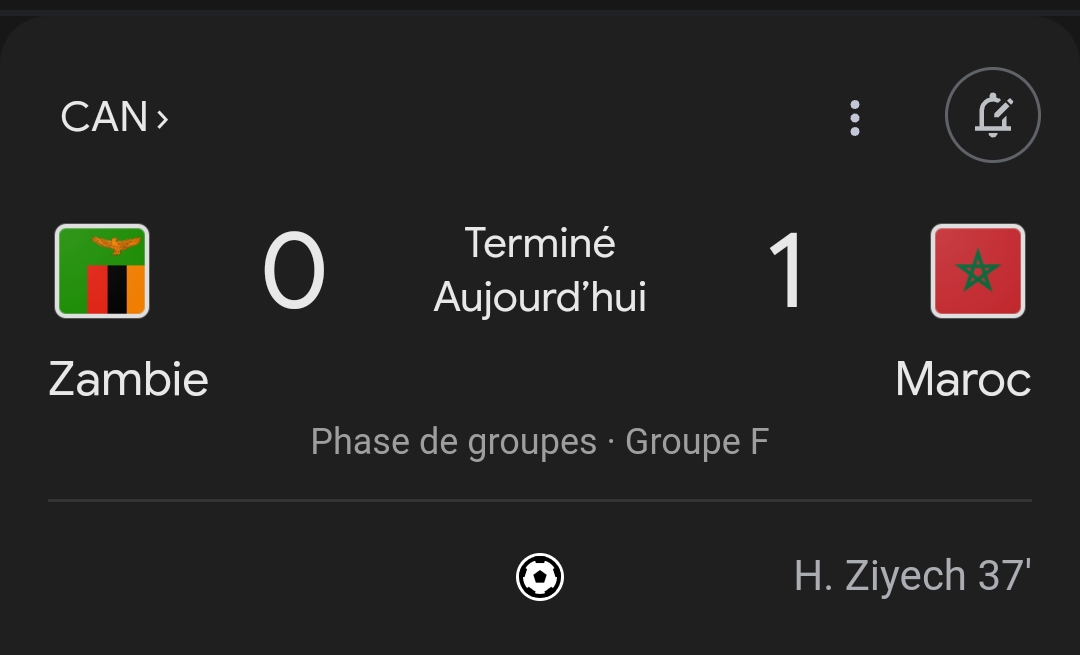The height and width of the screenshot is (655, 1080).
Task: Edit match notification alerts bell
Action: click(992, 116)
